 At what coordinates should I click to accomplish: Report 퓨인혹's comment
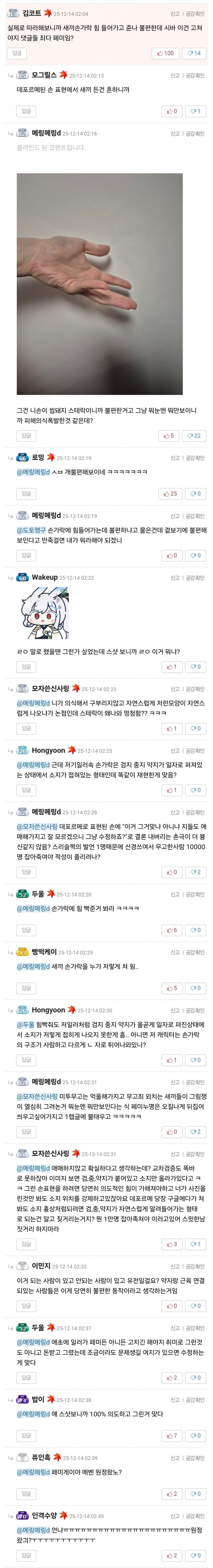click(175, 1458)
